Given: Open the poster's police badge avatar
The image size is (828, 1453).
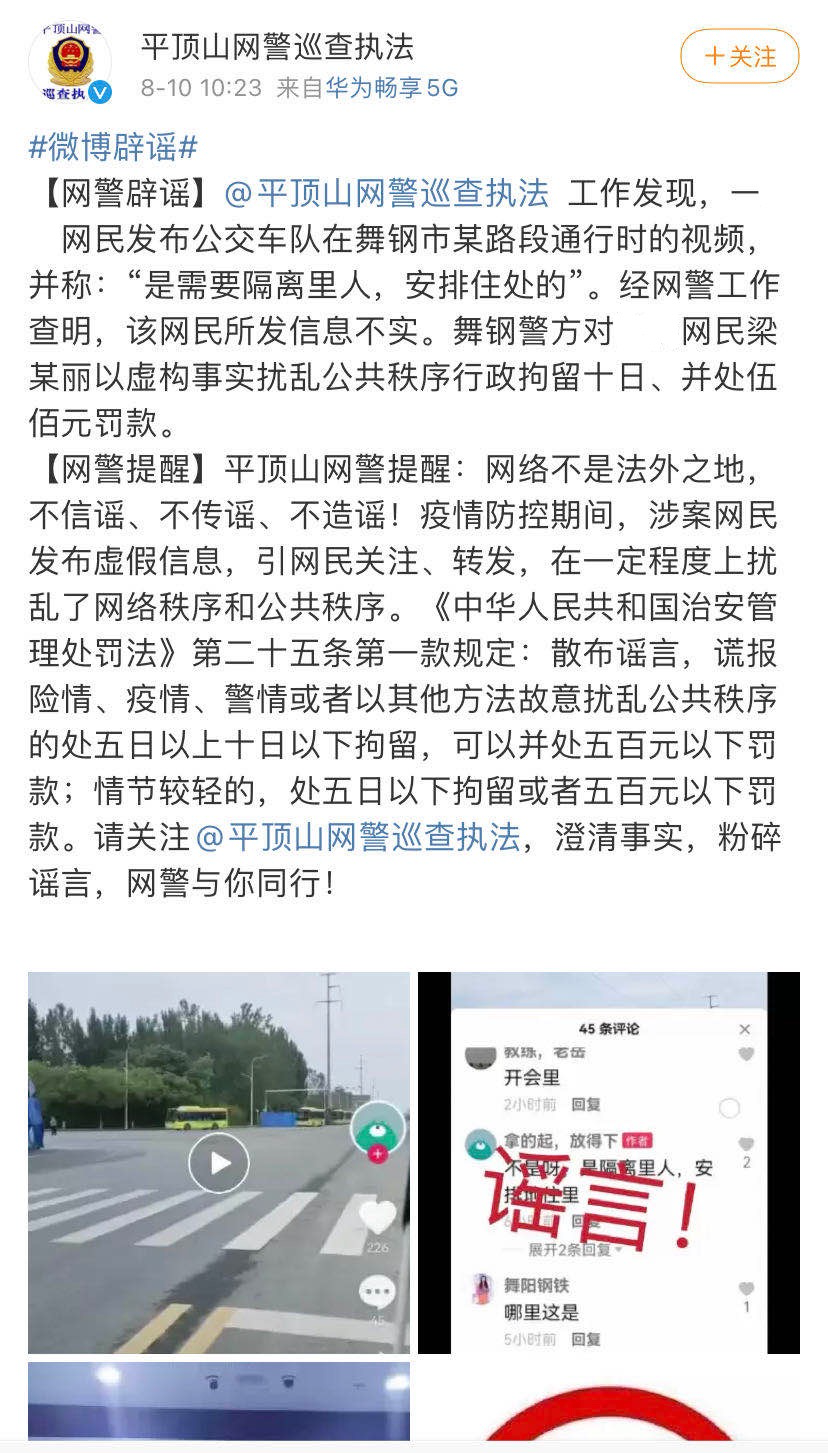Looking at the screenshot, I should coord(70,61).
